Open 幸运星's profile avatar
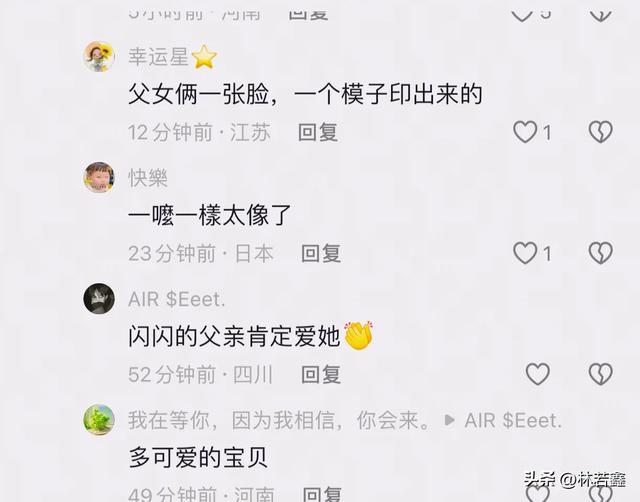The image size is (640, 502). click(99, 56)
